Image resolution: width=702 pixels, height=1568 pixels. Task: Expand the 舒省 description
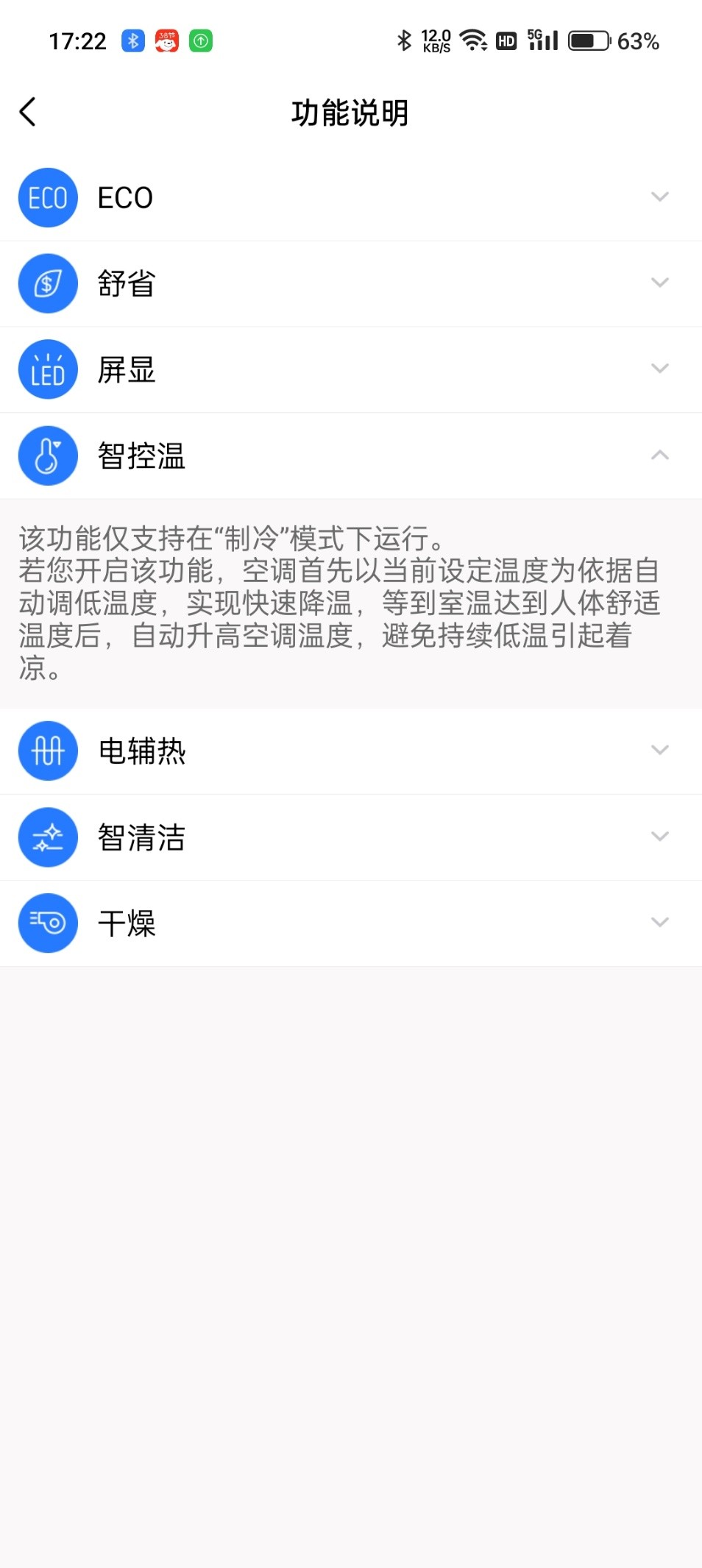660,283
